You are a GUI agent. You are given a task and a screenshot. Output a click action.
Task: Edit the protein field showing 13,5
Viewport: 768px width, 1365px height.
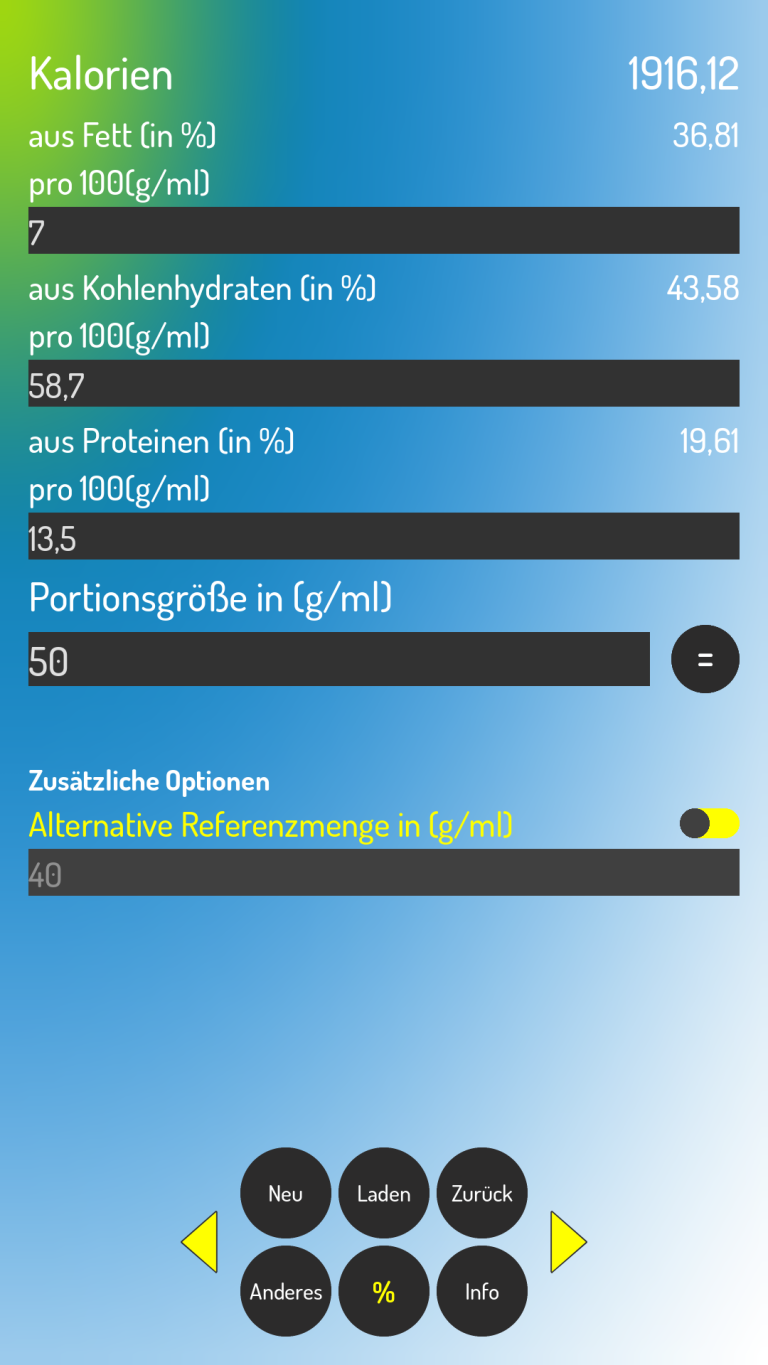tap(383, 537)
